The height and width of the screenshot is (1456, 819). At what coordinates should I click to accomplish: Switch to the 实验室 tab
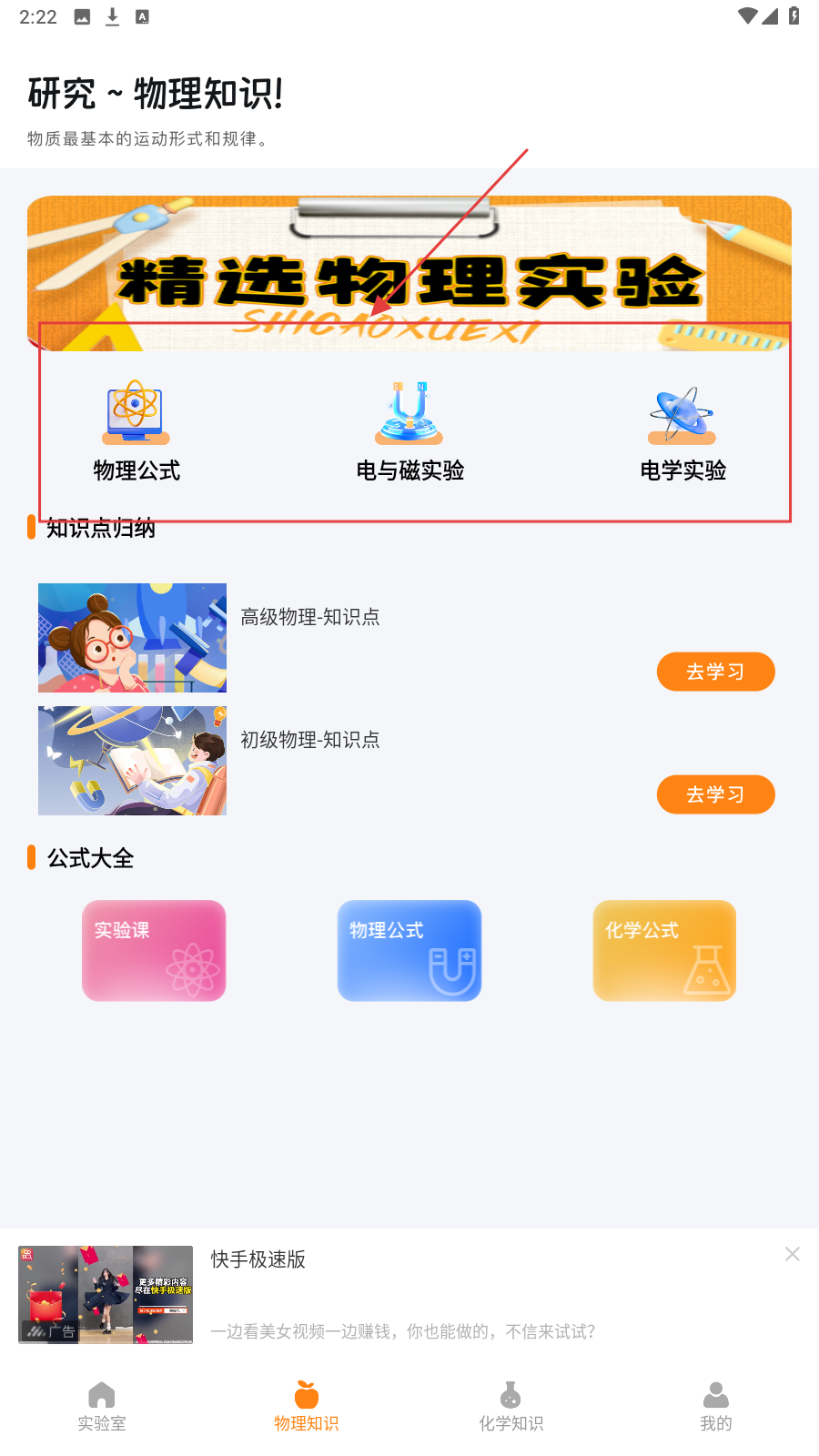102,1407
